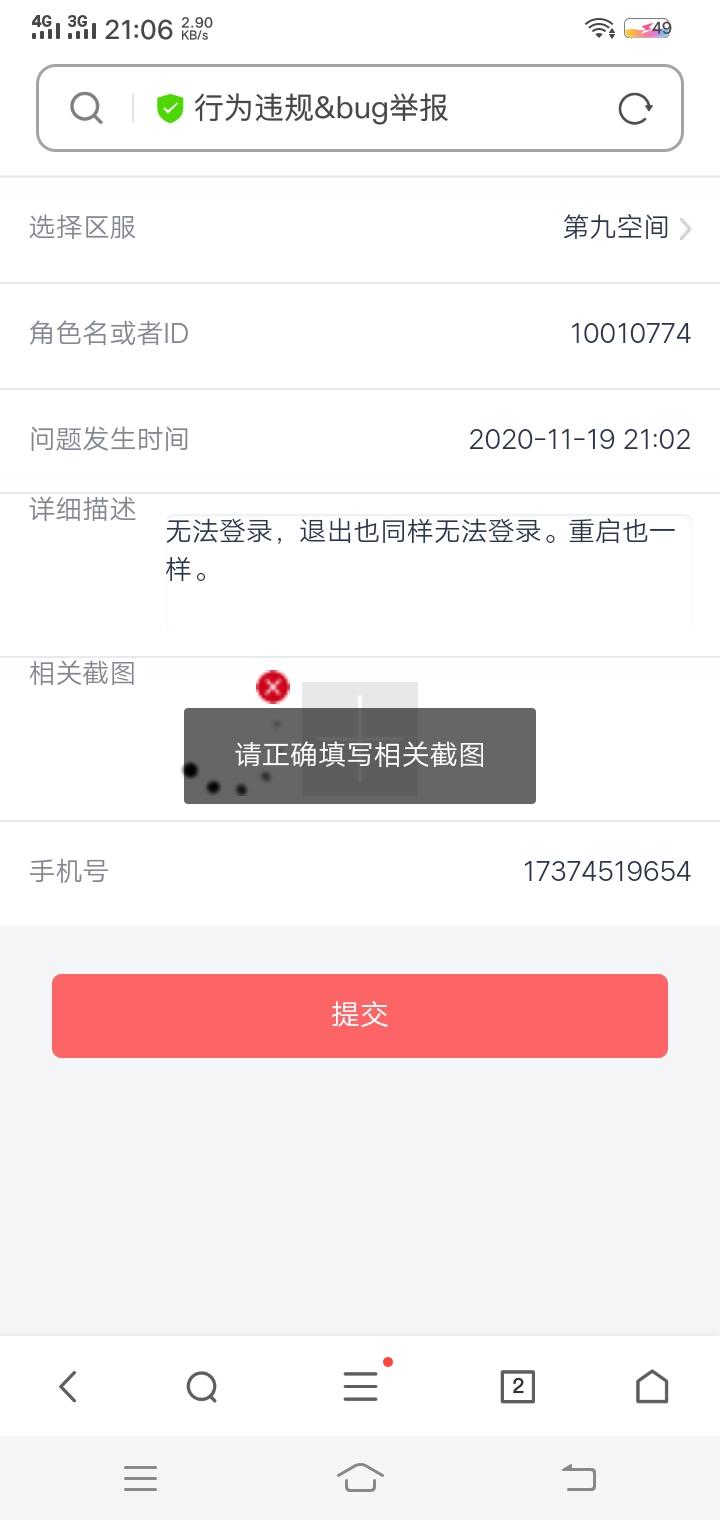This screenshot has width=720, height=1520.
Task: View the open browser tabs
Action: (517, 1387)
